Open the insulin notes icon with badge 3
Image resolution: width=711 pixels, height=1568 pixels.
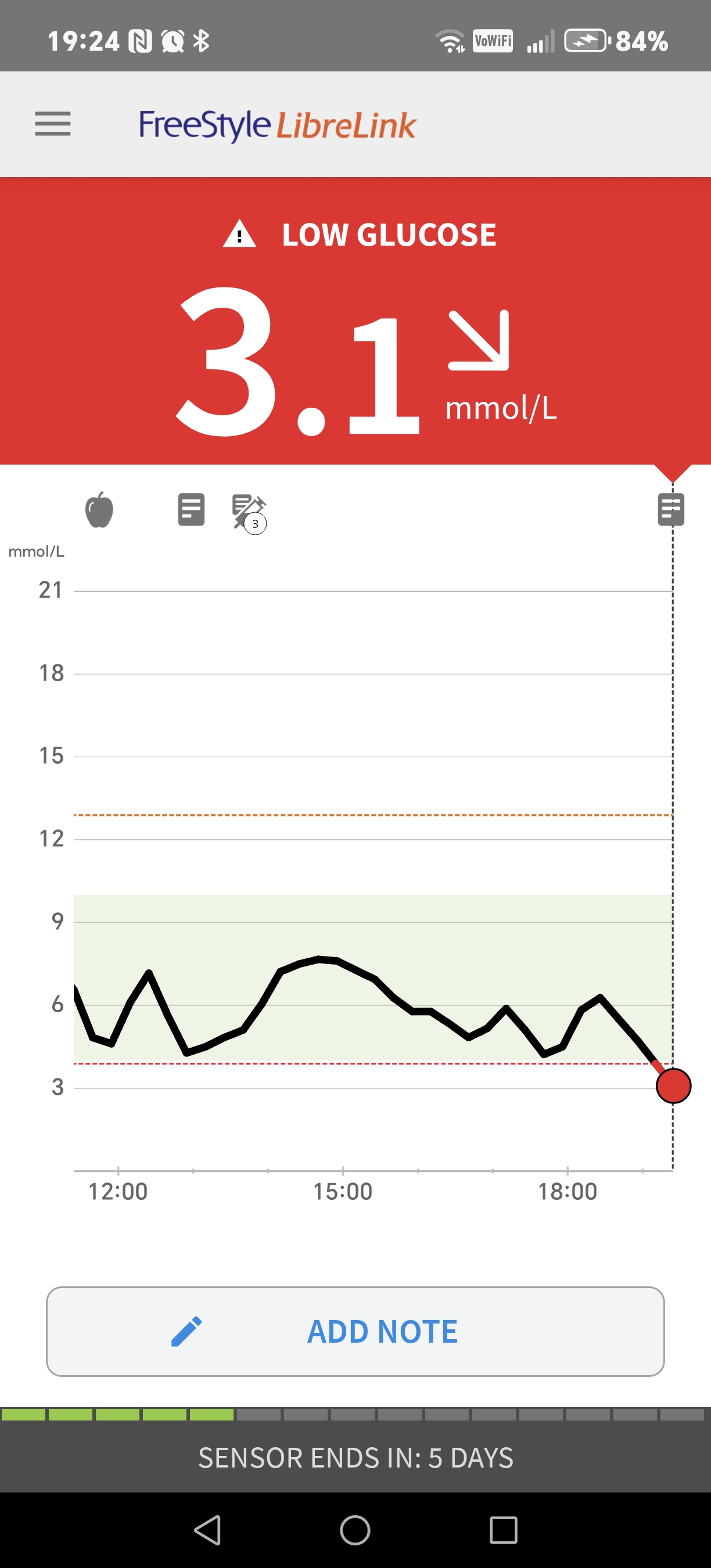[x=250, y=514]
